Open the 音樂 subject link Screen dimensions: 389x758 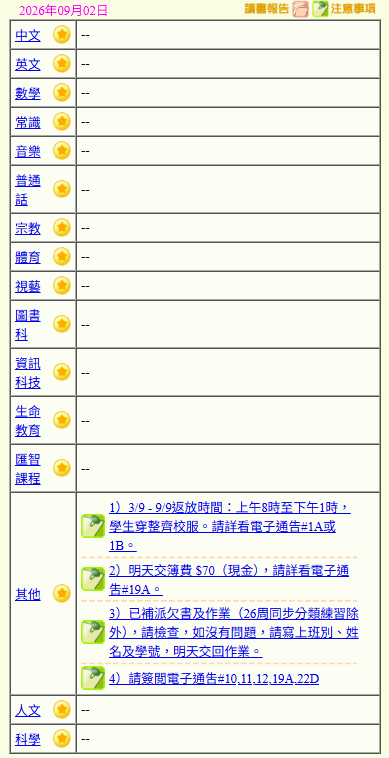28,151
